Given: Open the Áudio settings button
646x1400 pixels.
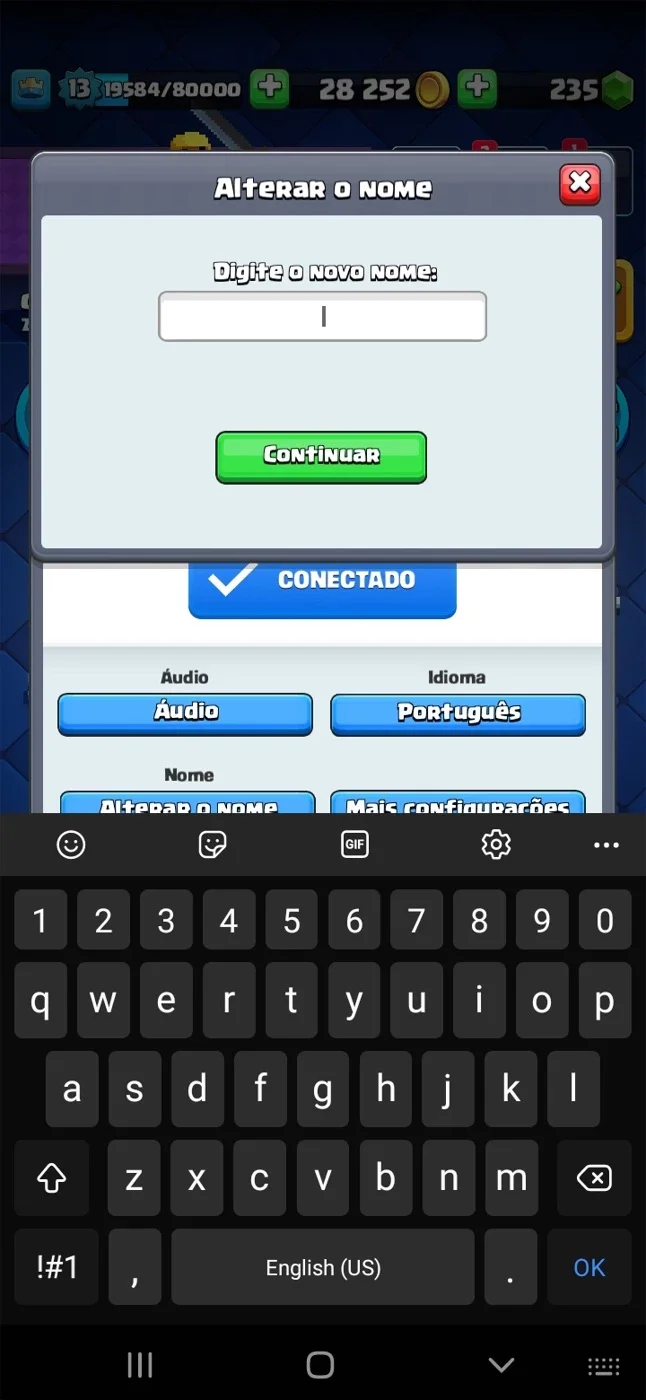Looking at the screenshot, I should [x=185, y=713].
